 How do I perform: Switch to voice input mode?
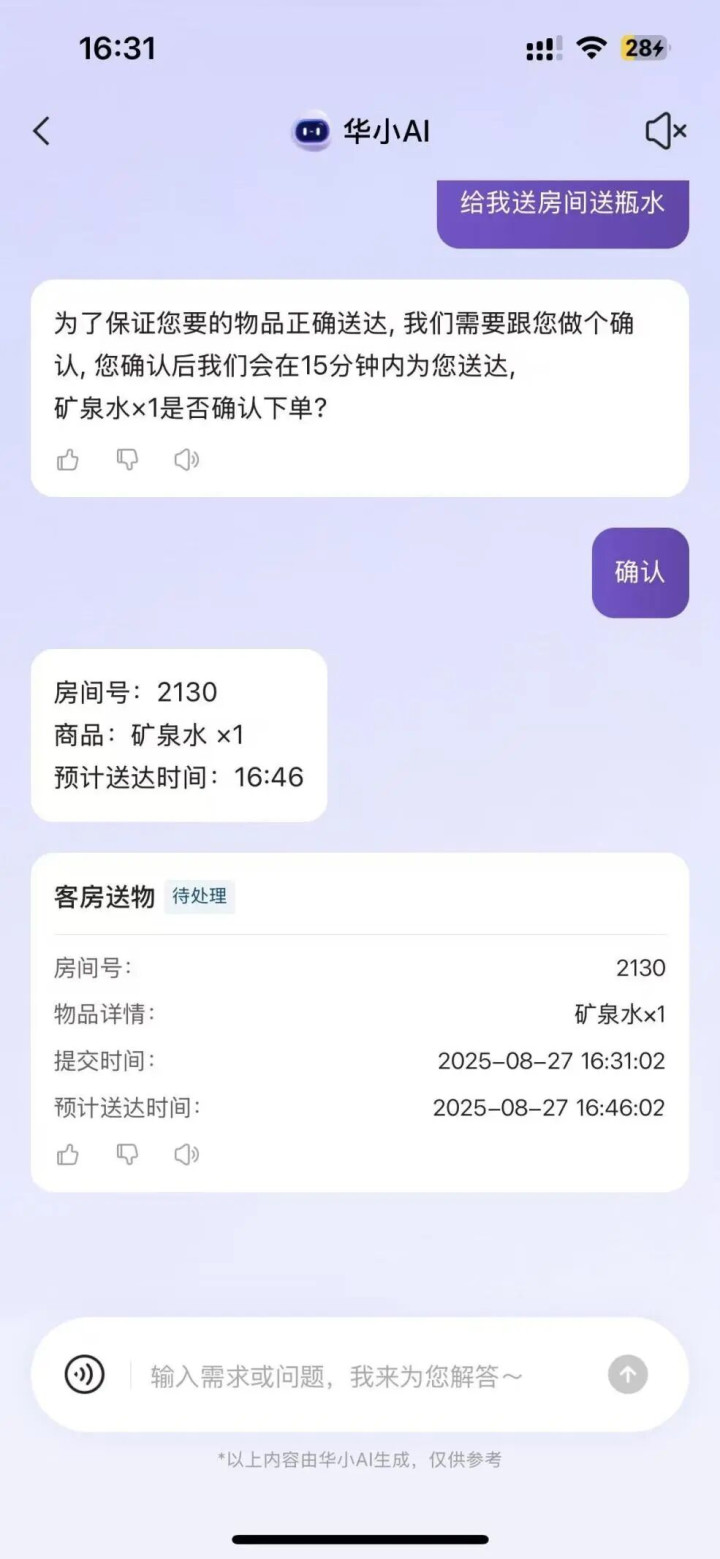tap(85, 1374)
